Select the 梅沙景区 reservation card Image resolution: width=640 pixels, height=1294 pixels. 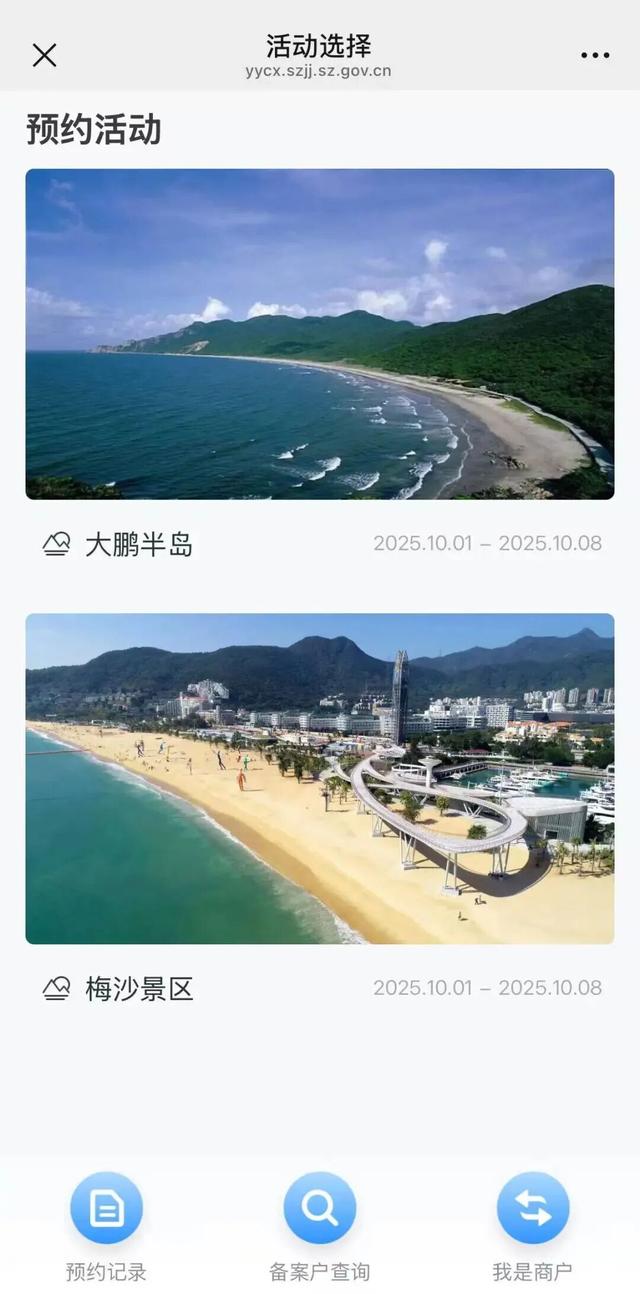point(319,778)
